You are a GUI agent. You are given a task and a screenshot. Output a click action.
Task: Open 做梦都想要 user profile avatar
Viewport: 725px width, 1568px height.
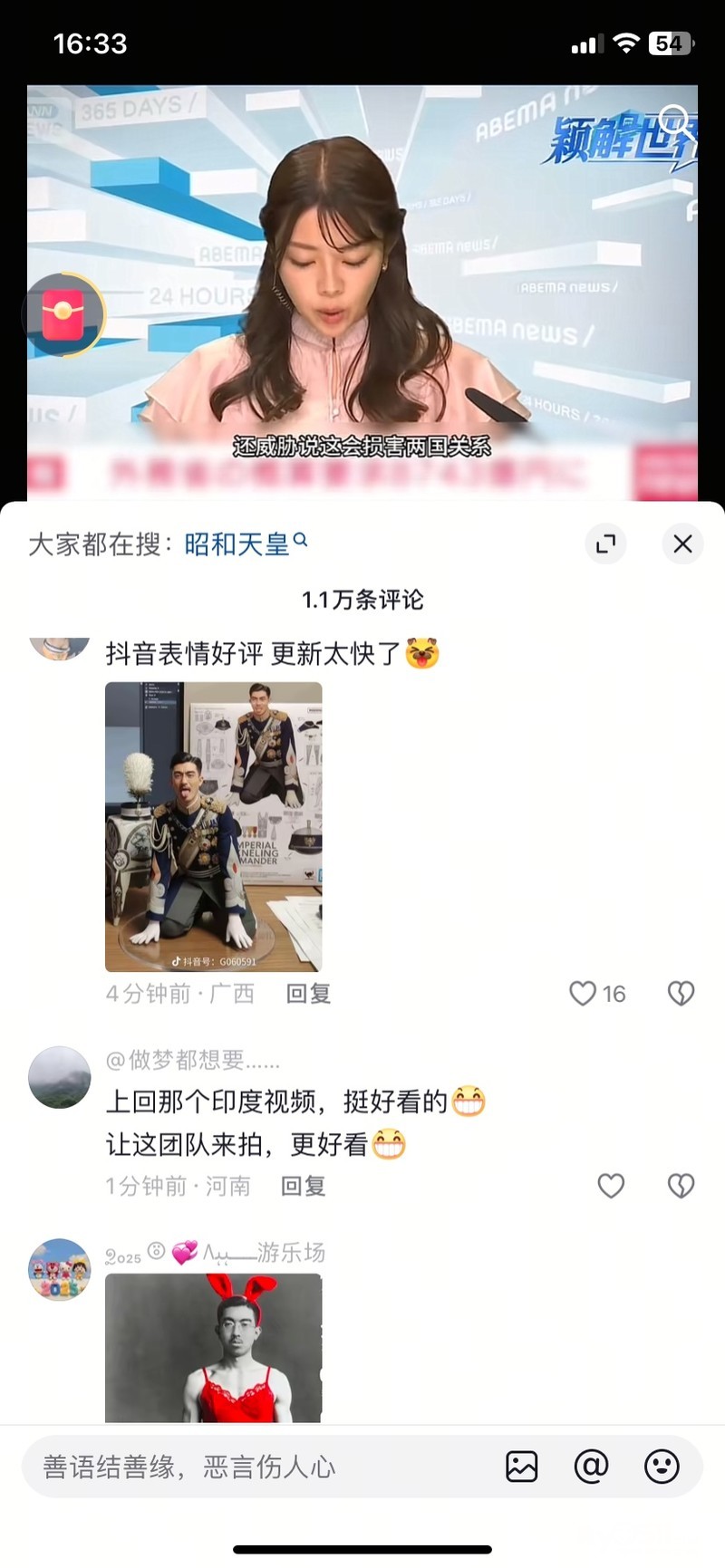(60, 1077)
